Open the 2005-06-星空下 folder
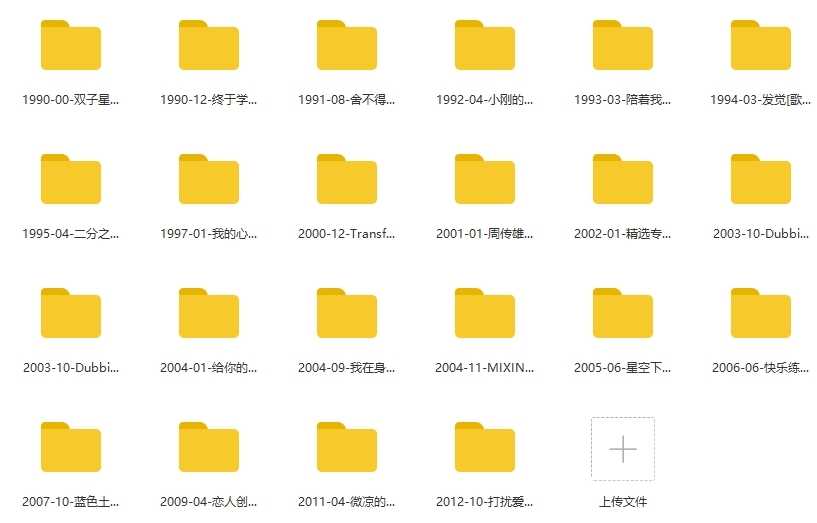The width and height of the screenshot is (817, 523). [622, 314]
